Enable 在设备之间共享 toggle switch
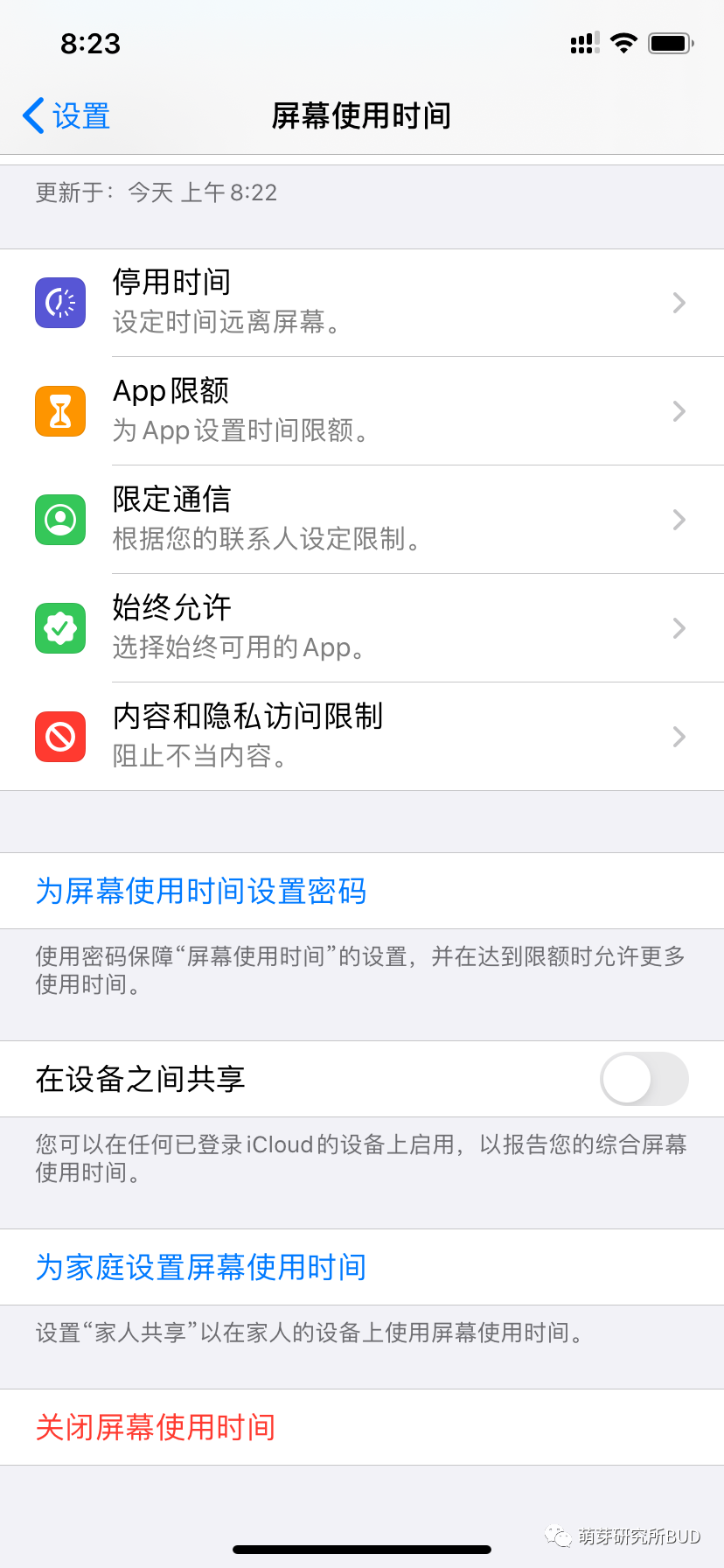This screenshot has height=1568, width=724. [644, 1079]
